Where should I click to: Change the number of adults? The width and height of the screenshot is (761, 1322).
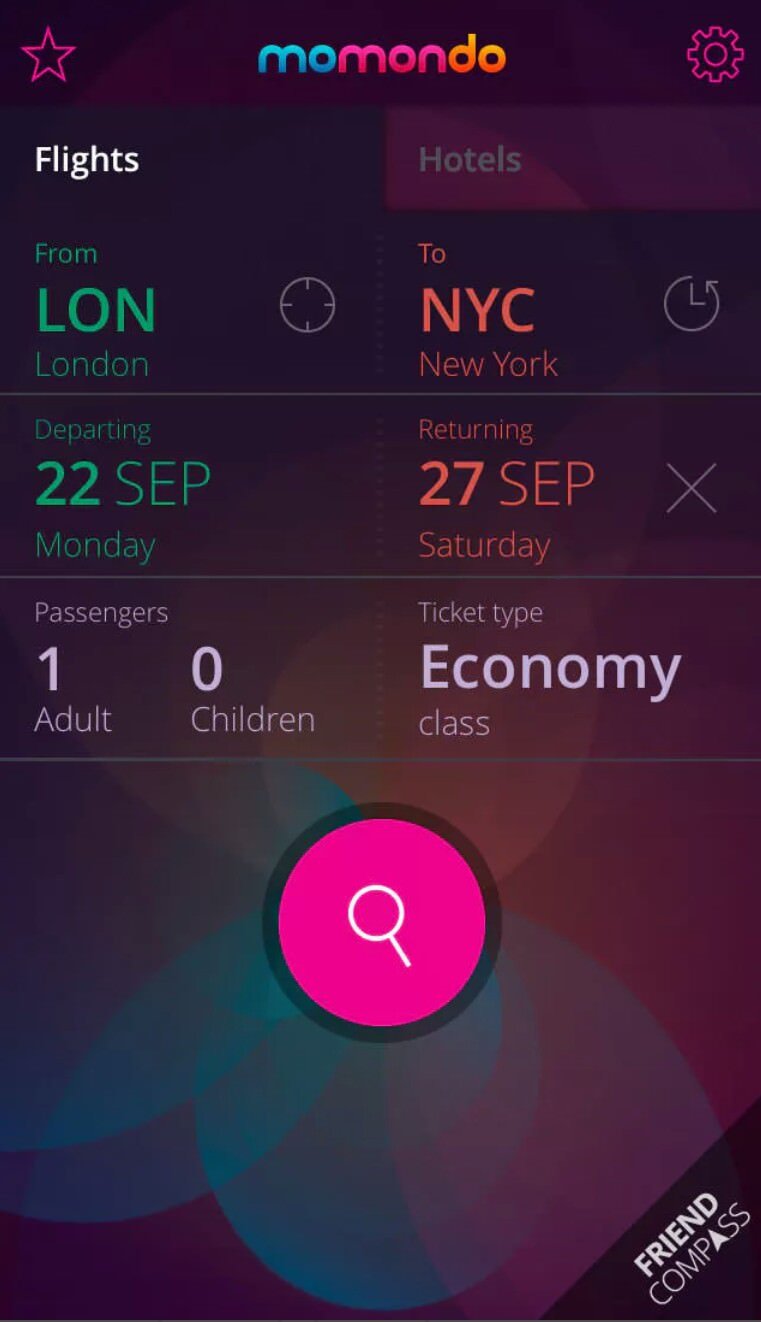click(x=72, y=688)
